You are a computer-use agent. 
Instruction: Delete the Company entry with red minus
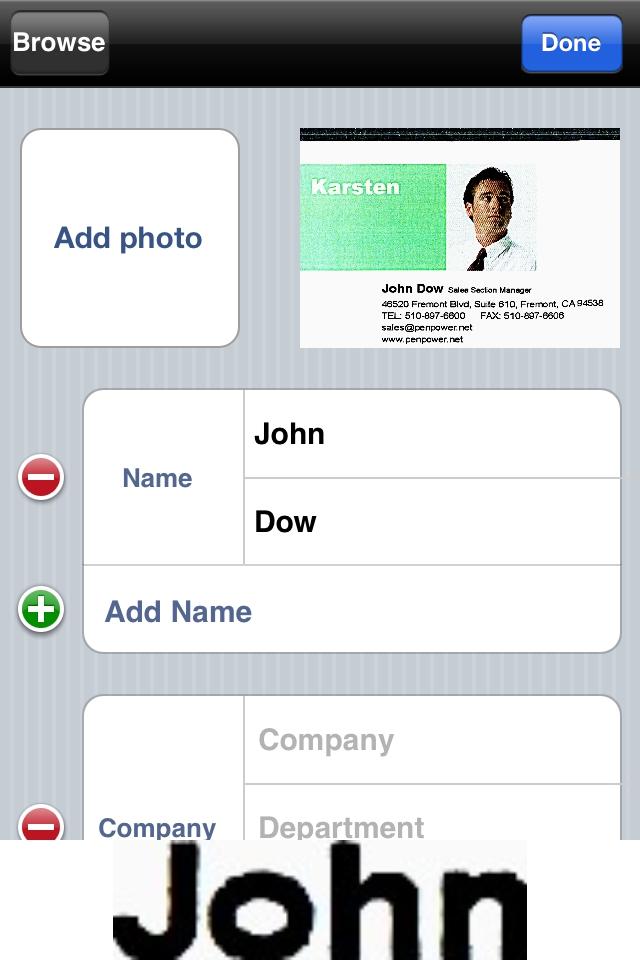41,824
